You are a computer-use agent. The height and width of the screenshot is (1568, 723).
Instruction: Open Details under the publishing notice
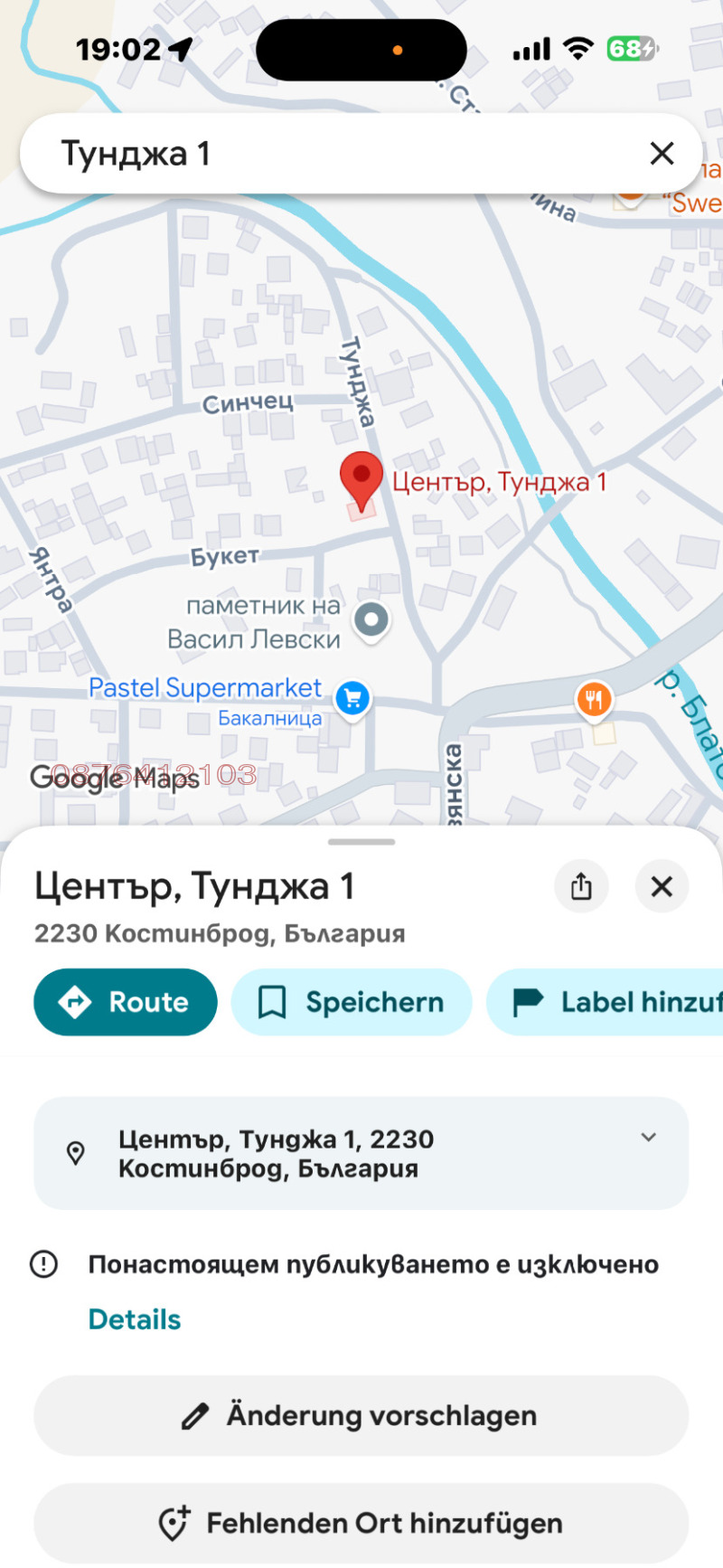coord(134,1318)
